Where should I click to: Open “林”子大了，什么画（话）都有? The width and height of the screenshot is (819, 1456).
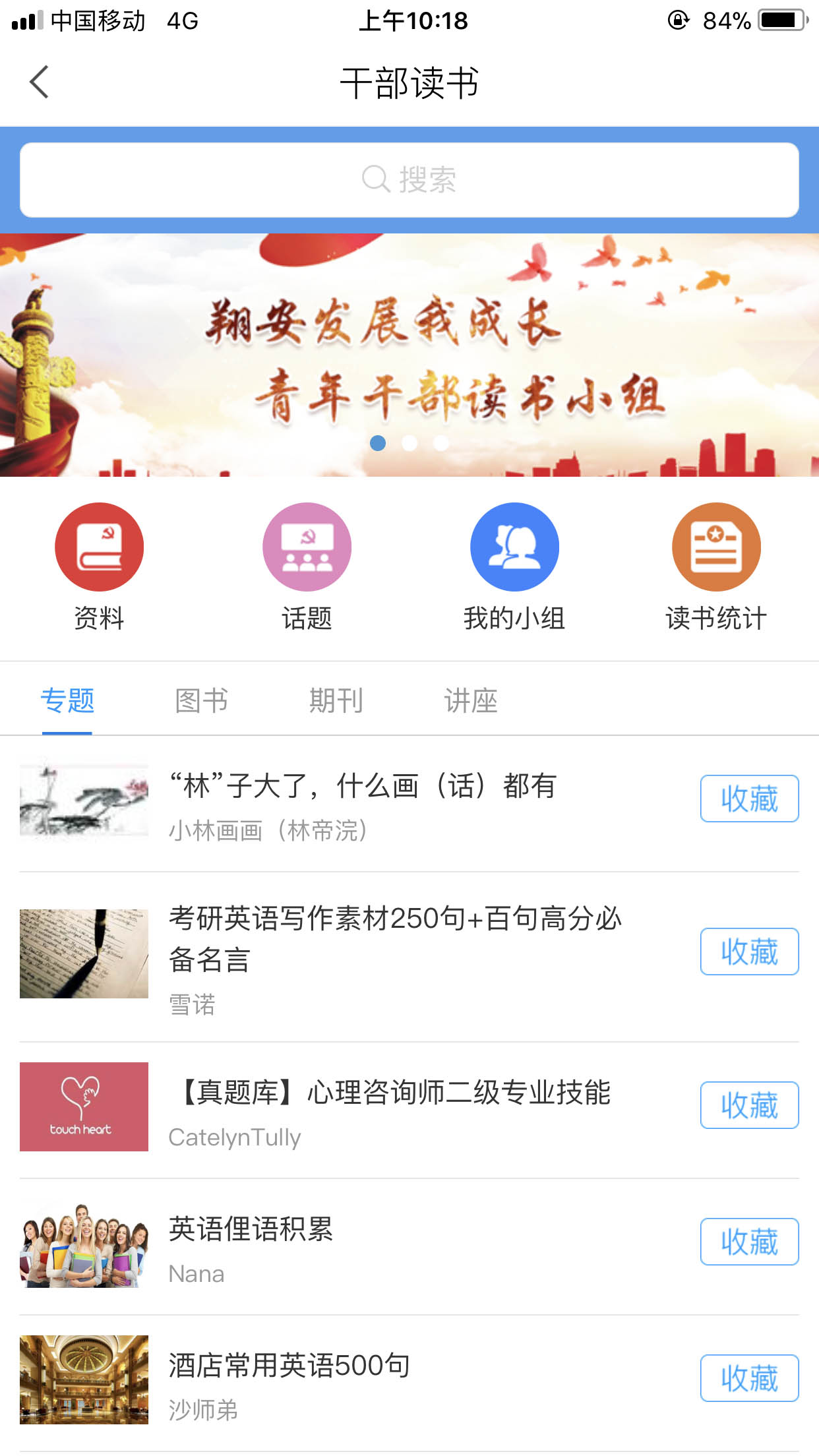[363, 786]
